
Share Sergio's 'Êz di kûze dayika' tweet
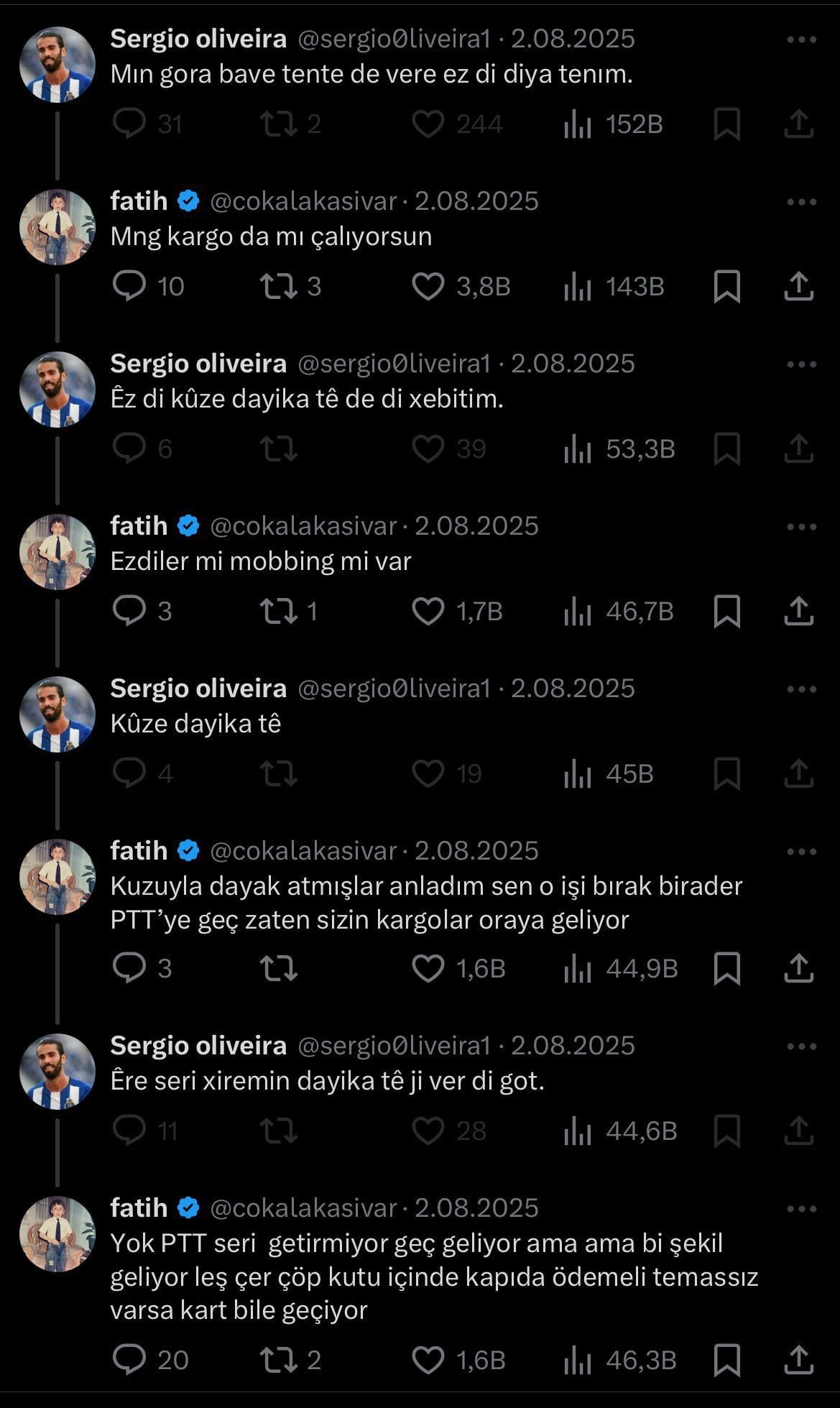coord(798,449)
